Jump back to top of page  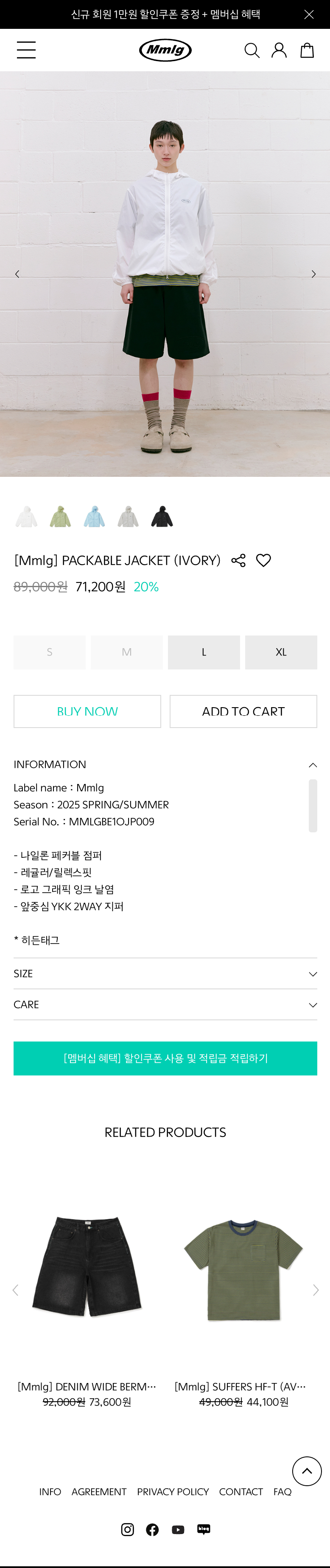click(307, 1470)
